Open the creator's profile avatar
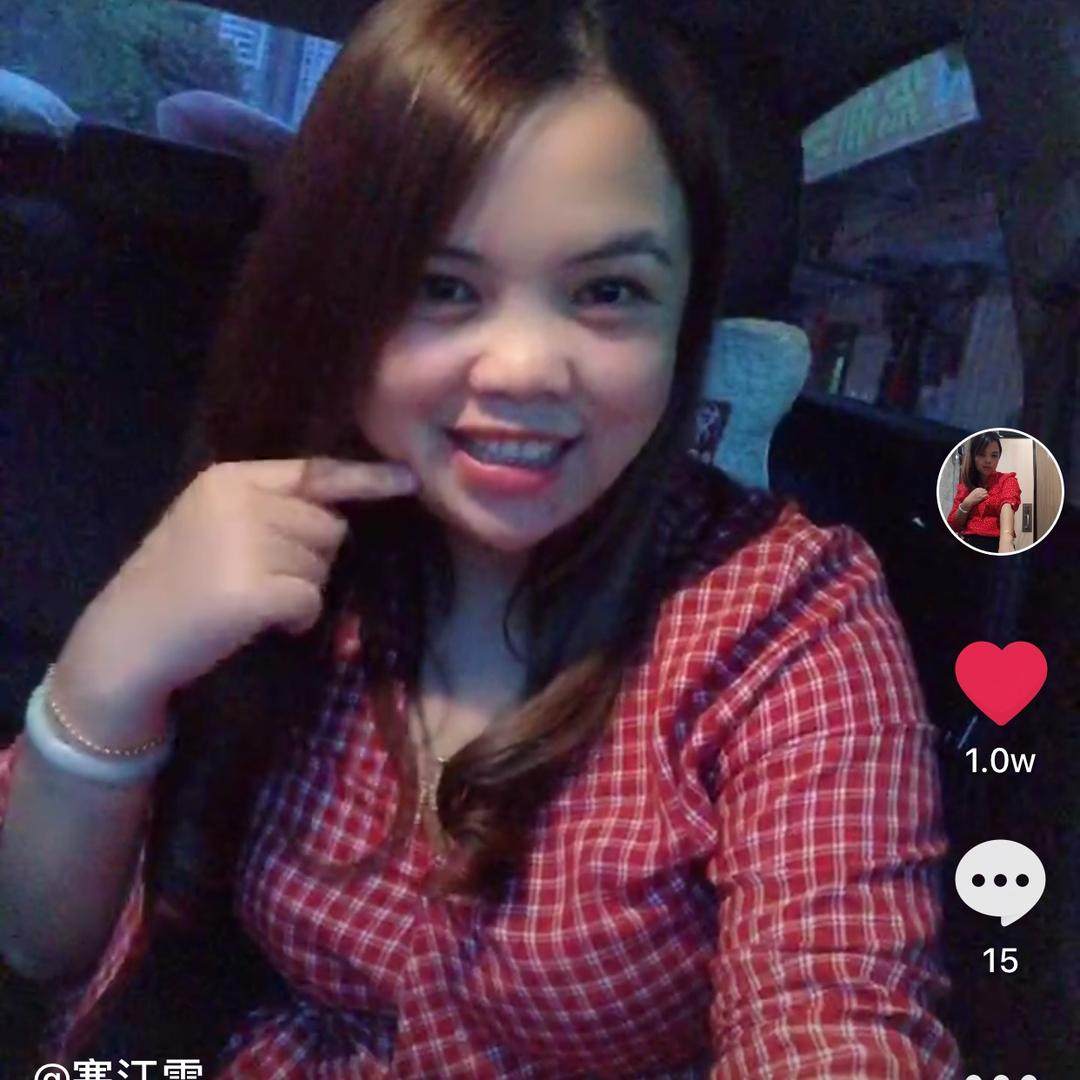Screen dimensions: 1080x1080 click(x=999, y=491)
